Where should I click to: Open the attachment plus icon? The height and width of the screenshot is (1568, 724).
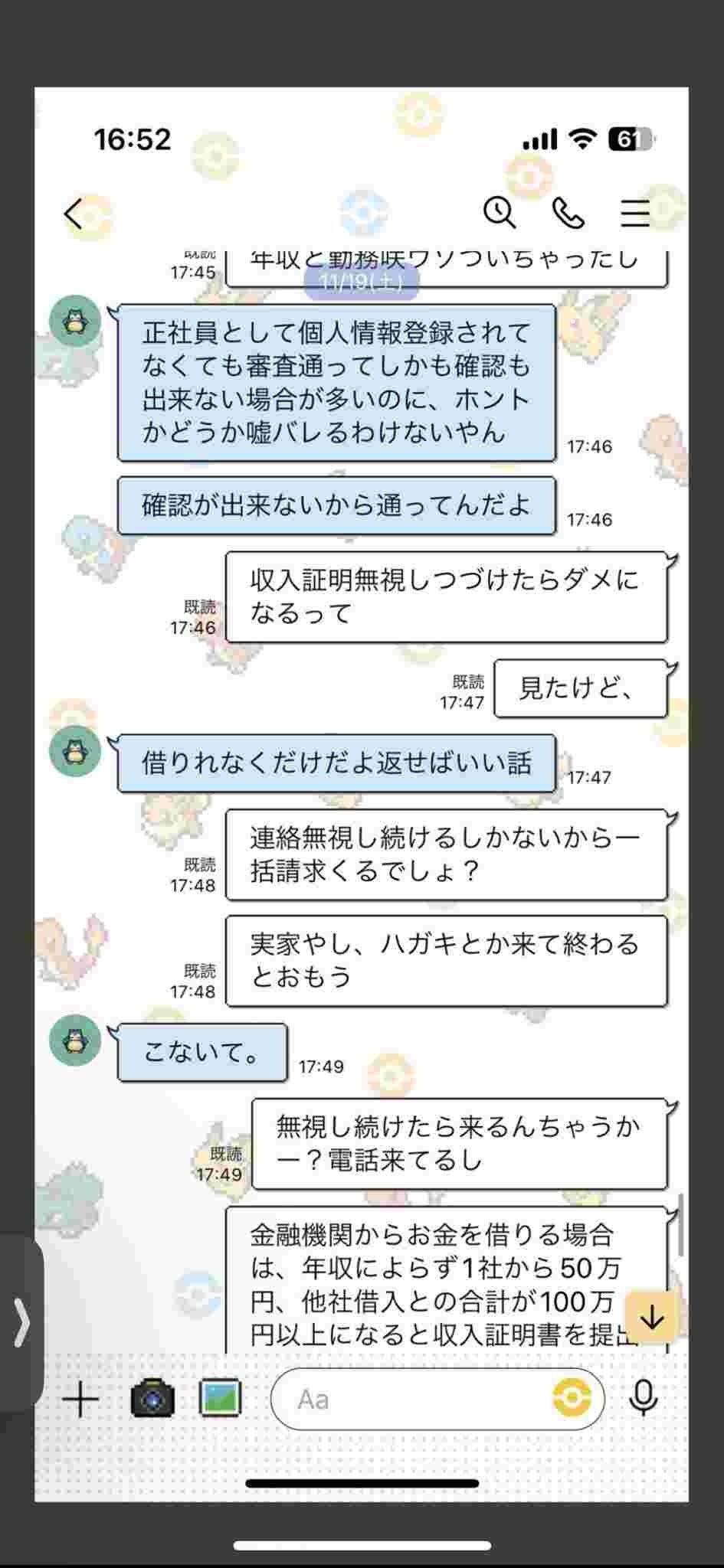click(79, 1398)
